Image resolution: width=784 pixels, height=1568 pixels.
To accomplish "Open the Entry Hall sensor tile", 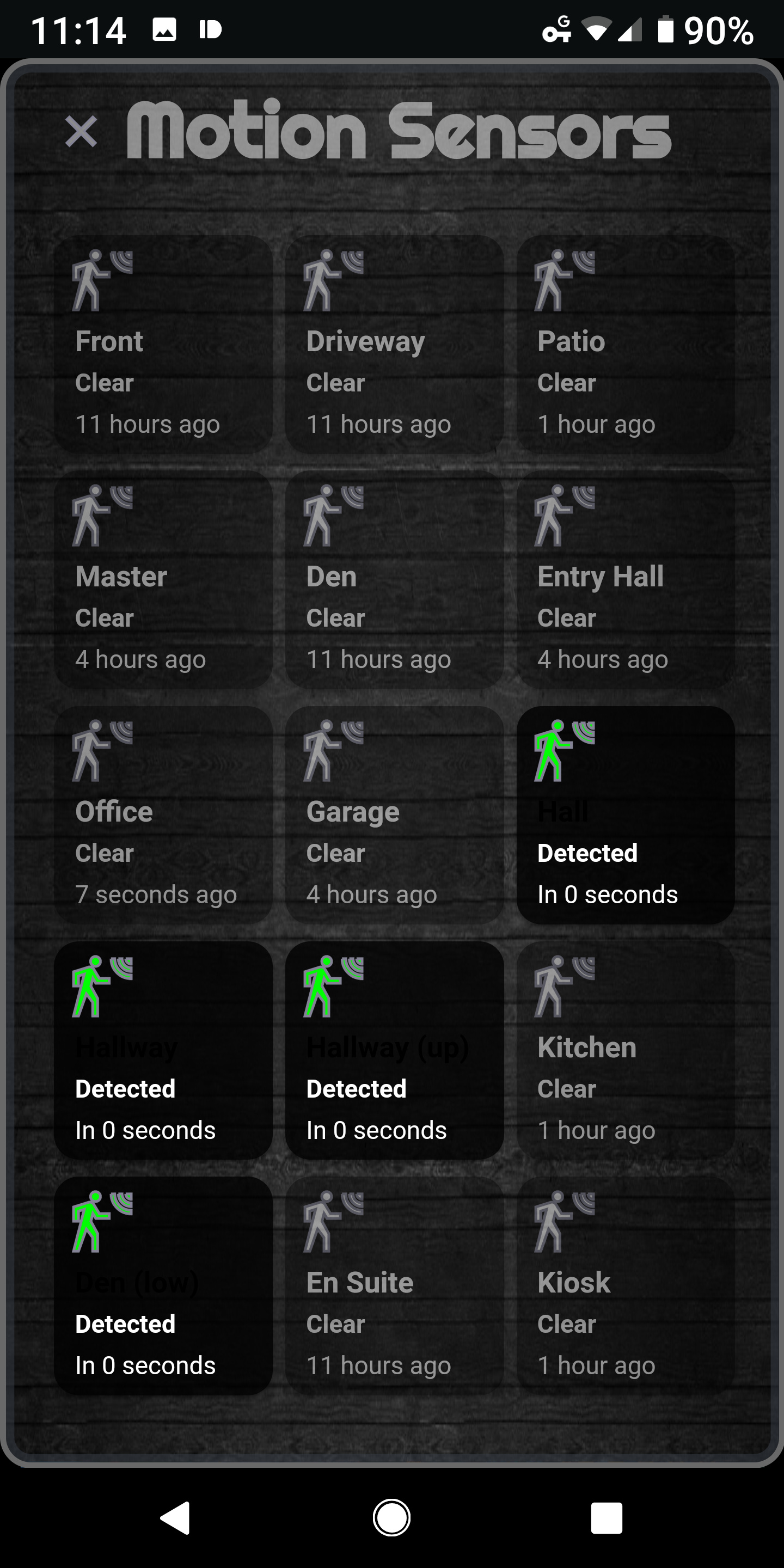I will pyautogui.click(x=625, y=579).
